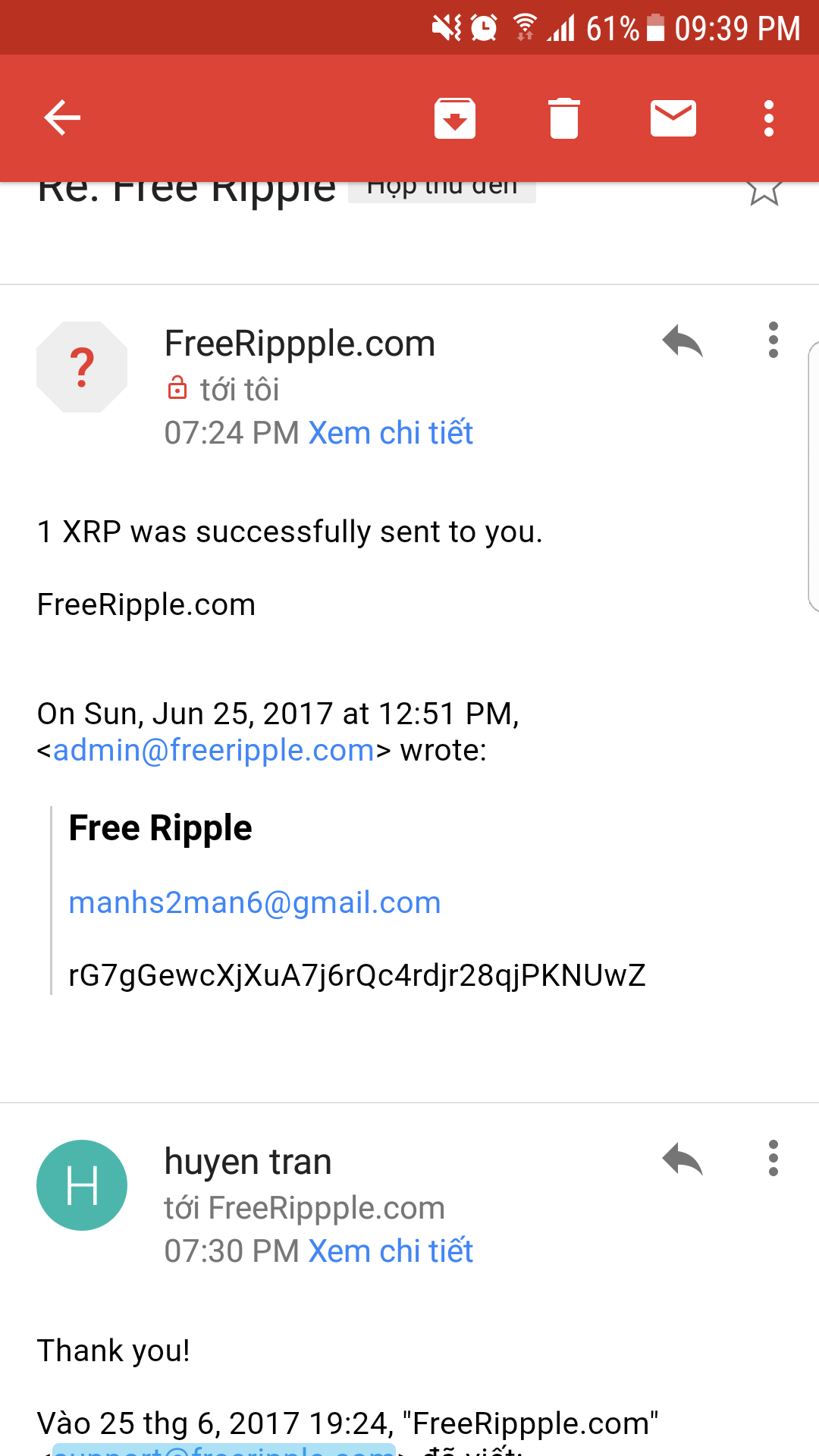Screen dimensions: 819x1456
Task: Mark conversation as unread
Action: pos(673,118)
